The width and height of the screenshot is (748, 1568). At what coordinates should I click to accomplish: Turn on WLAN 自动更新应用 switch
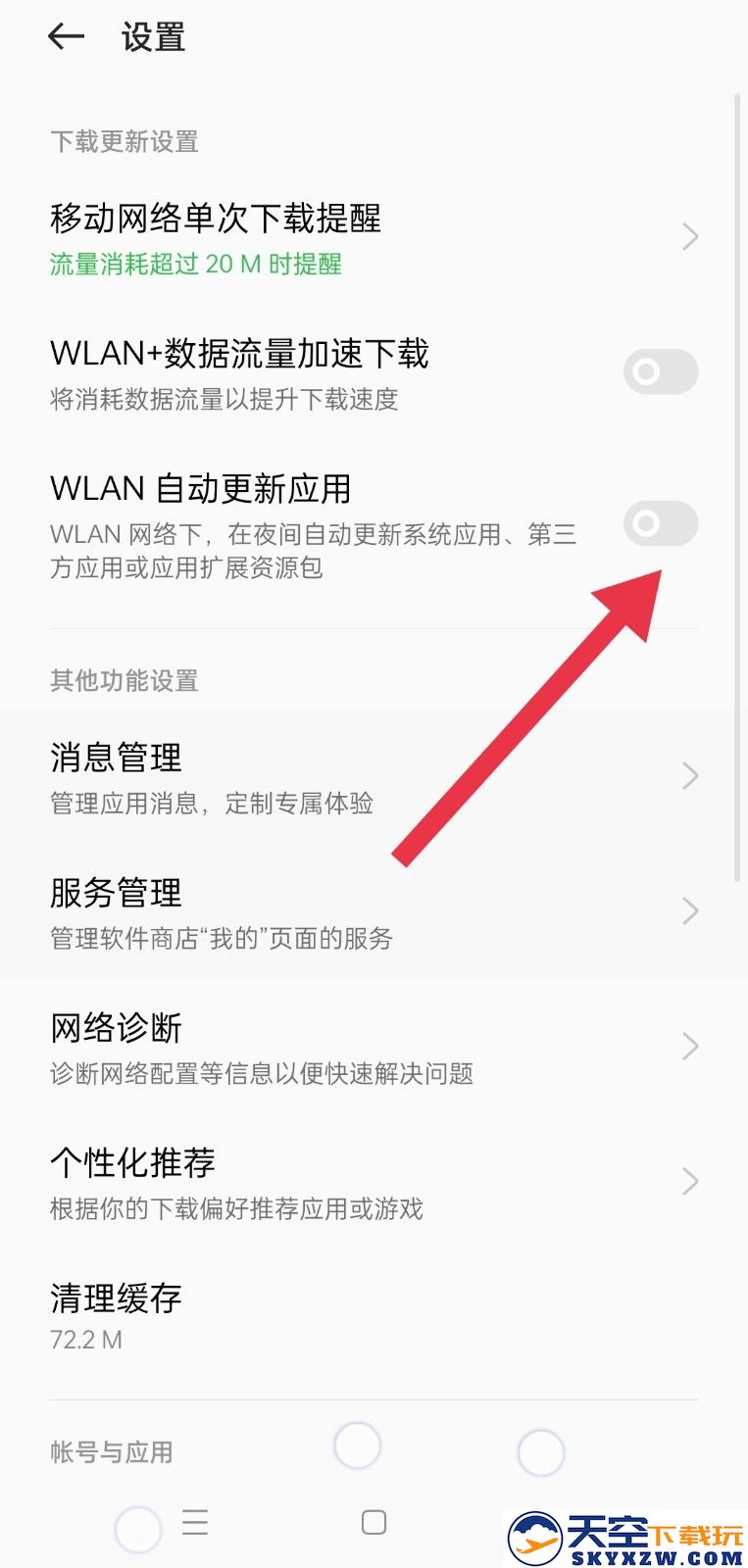point(660,524)
